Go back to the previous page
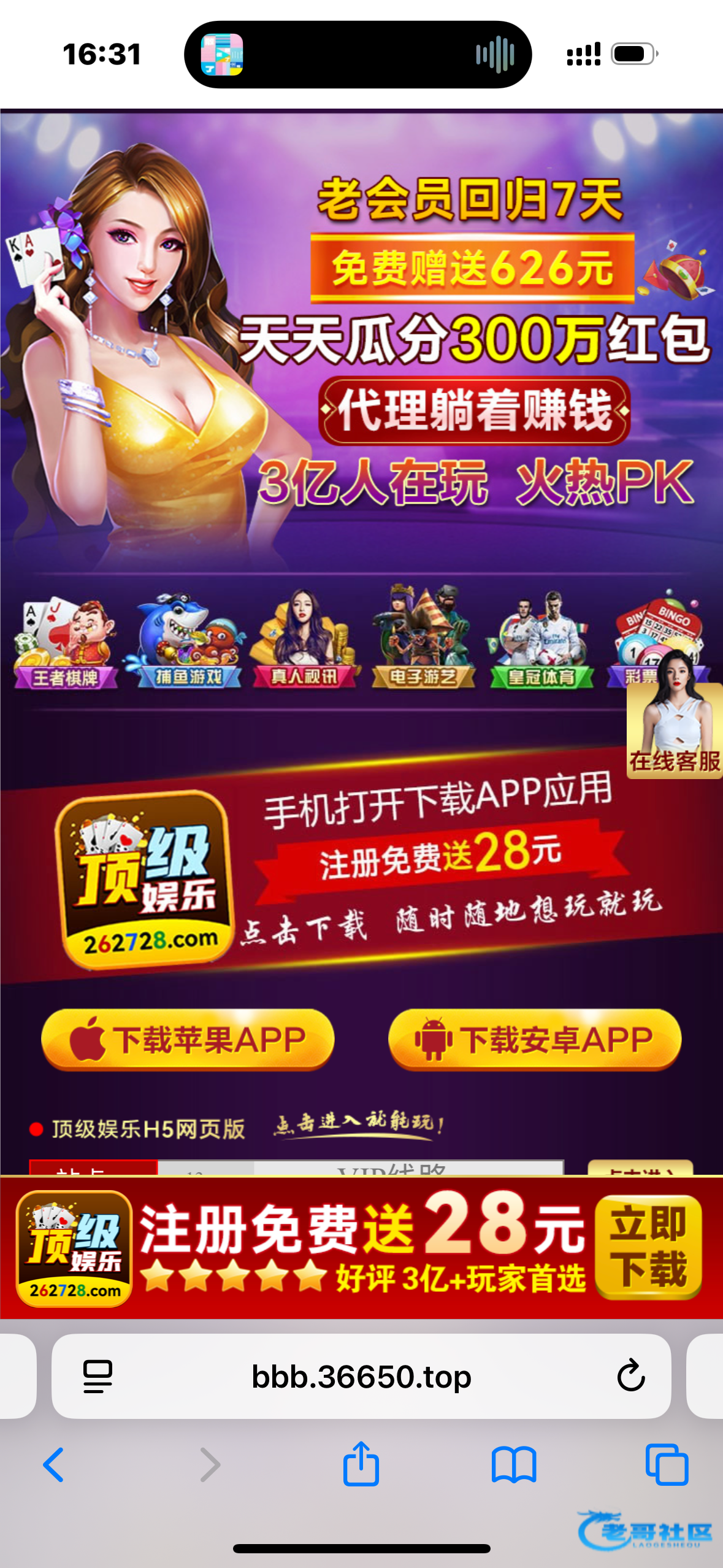Viewport: 723px width, 1568px height. click(x=54, y=1464)
